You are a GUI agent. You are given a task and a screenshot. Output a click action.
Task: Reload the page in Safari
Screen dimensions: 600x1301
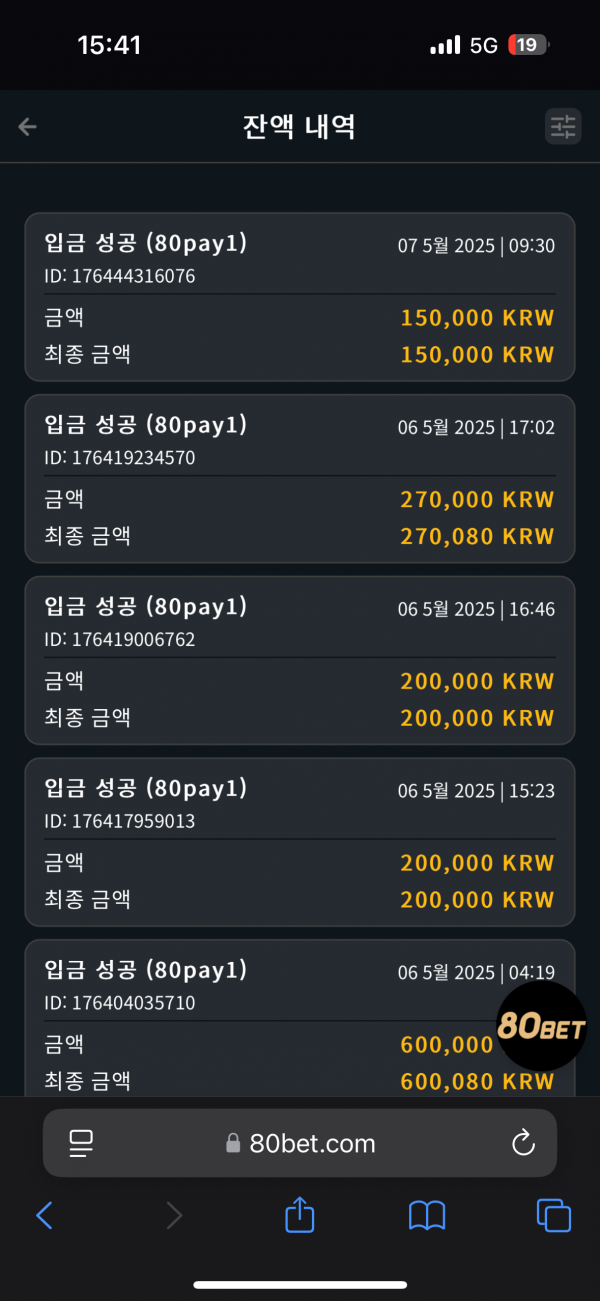[x=523, y=1143]
